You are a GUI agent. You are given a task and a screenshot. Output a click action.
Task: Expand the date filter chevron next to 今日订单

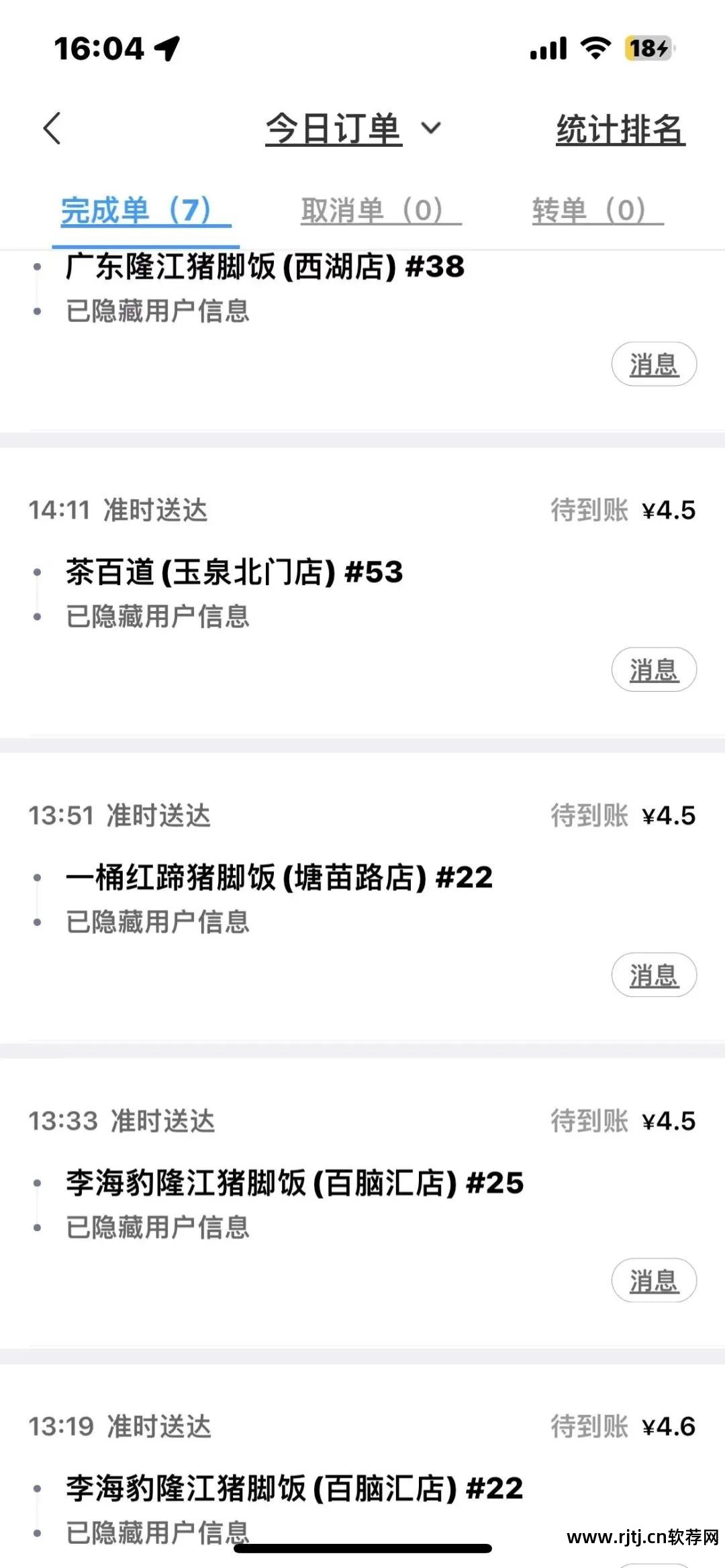[432, 129]
